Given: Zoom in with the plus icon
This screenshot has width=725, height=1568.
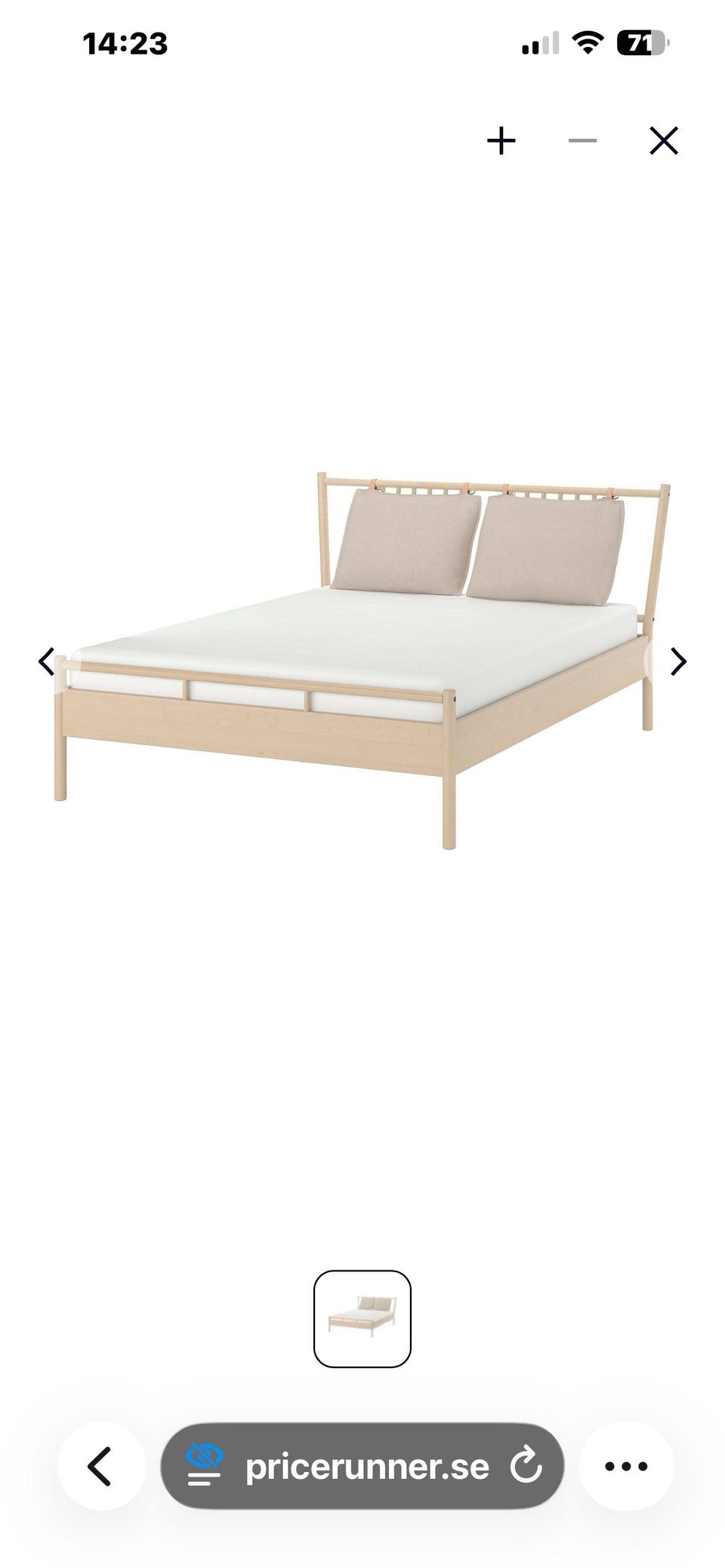Looking at the screenshot, I should tap(501, 141).
